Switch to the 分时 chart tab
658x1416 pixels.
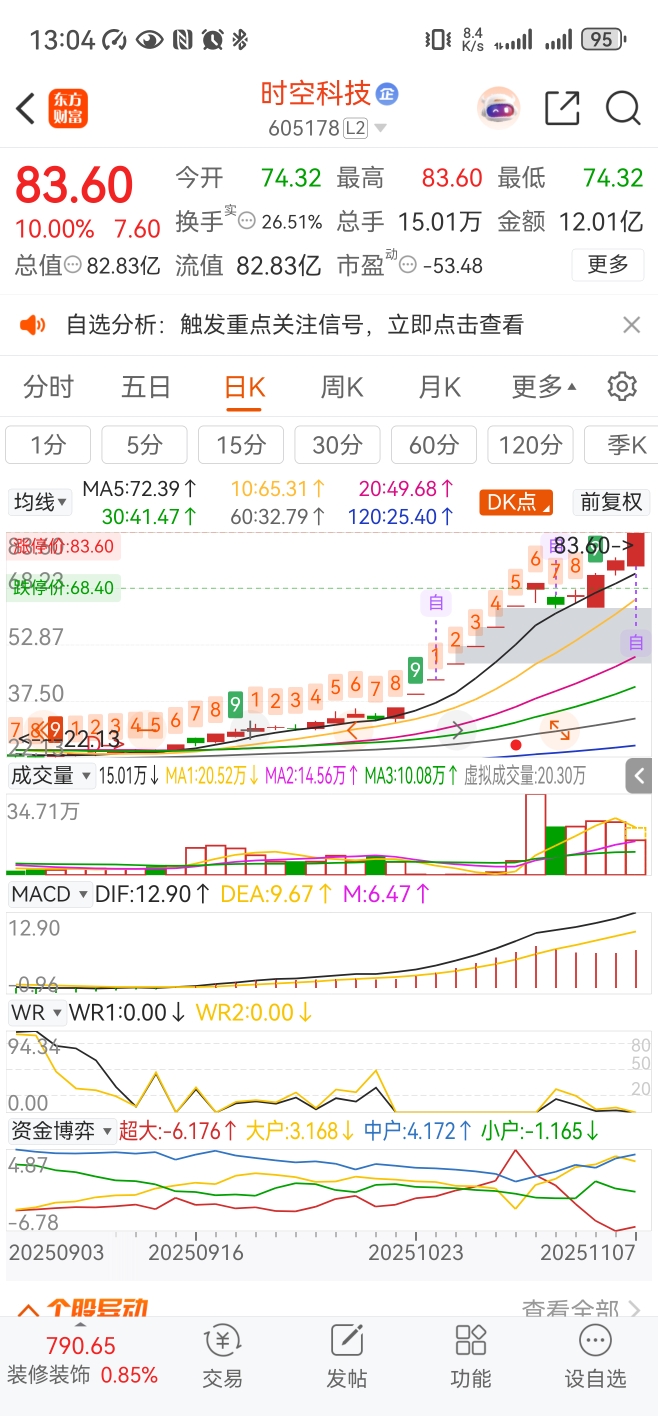[49, 387]
